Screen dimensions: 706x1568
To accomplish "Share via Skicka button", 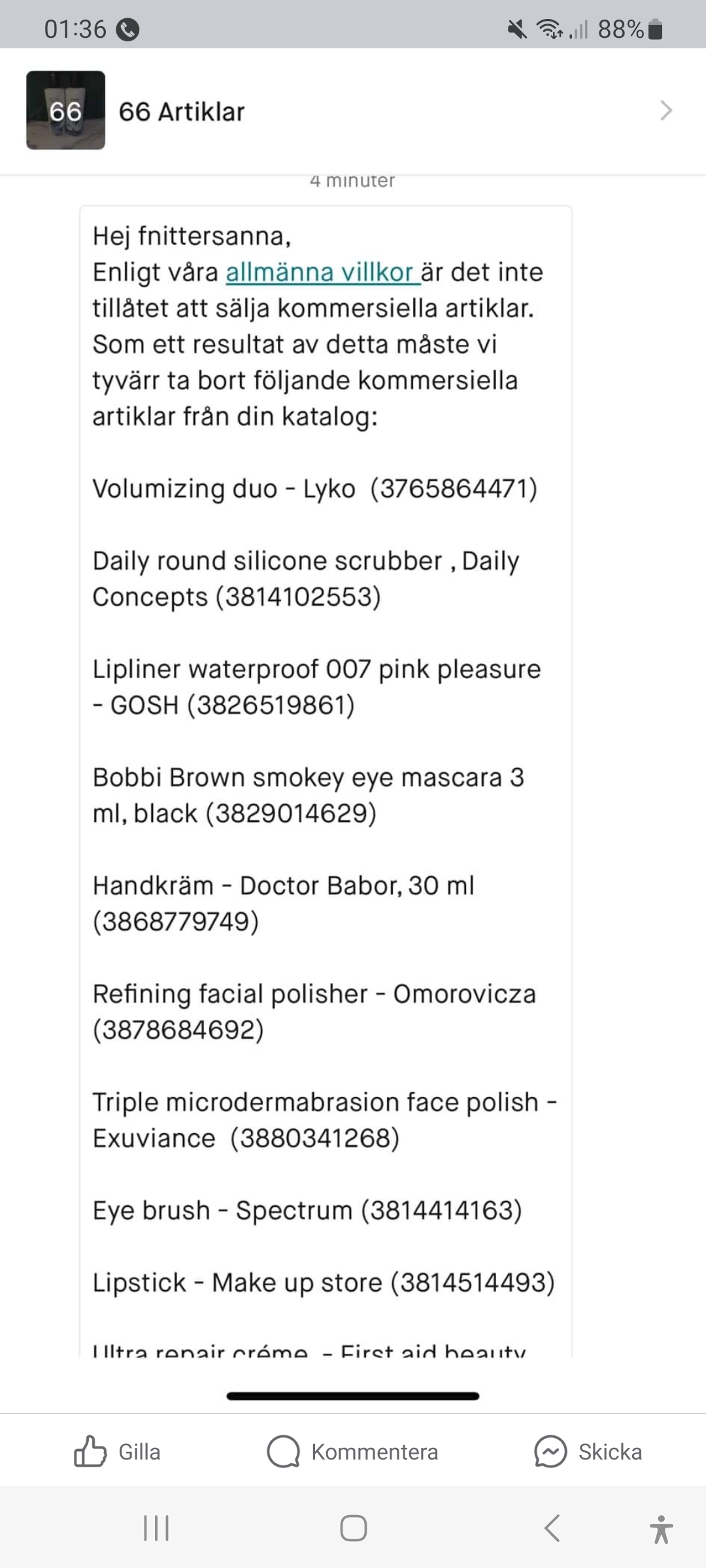I will (x=588, y=1452).
